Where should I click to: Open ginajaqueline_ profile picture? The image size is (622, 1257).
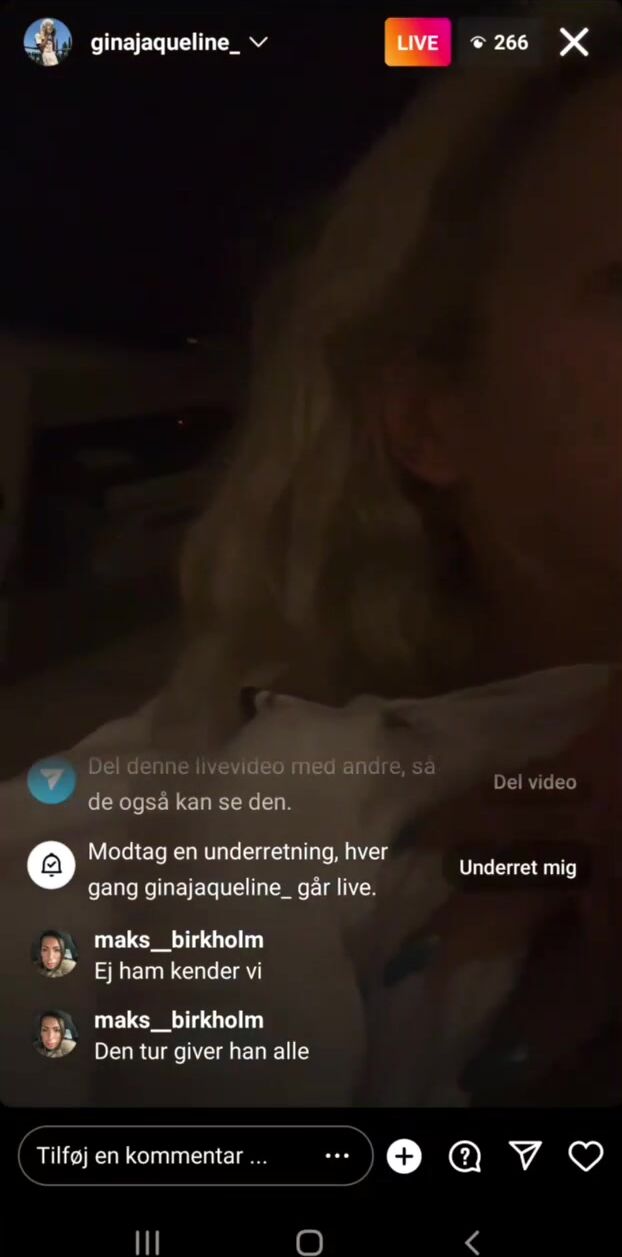coord(47,42)
